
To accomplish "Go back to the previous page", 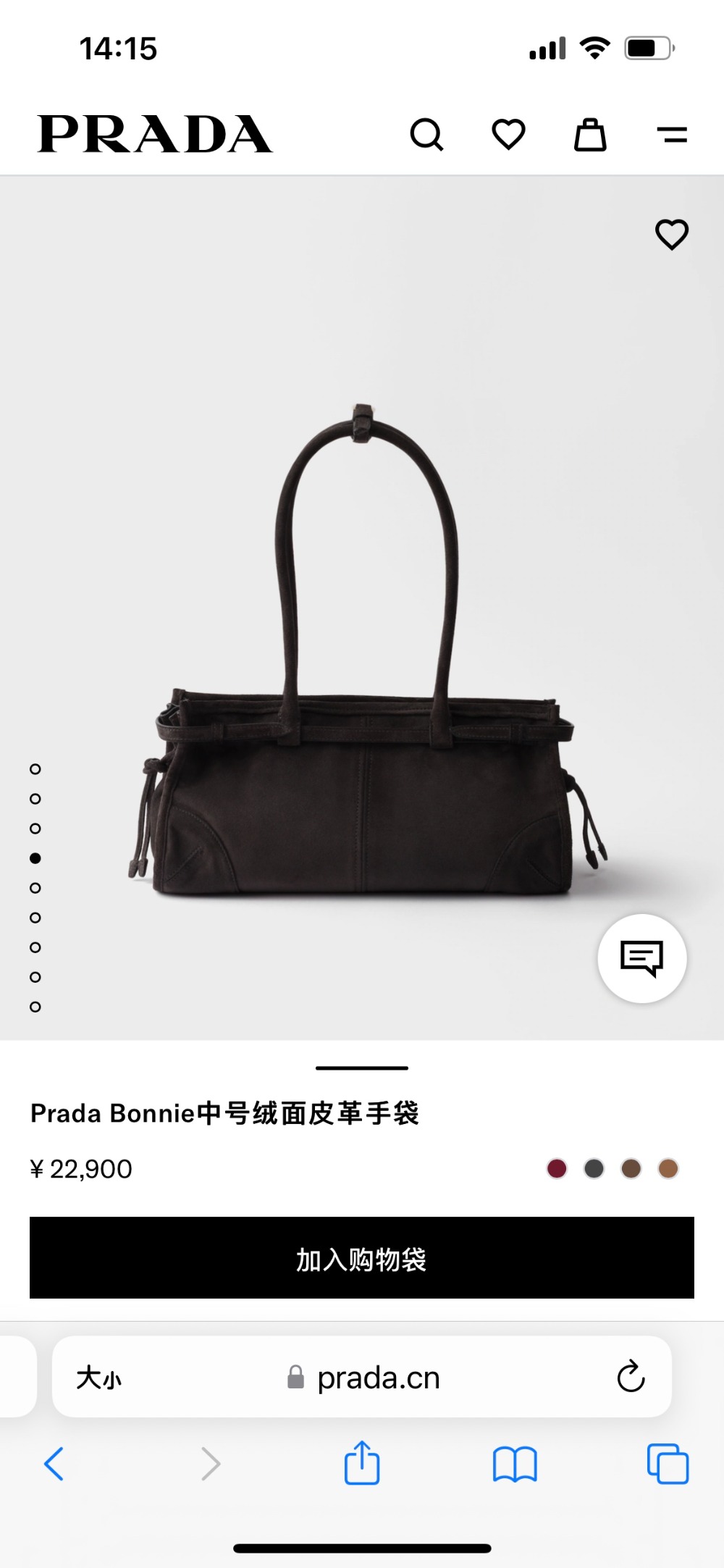I will pyautogui.click(x=54, y=1464).
